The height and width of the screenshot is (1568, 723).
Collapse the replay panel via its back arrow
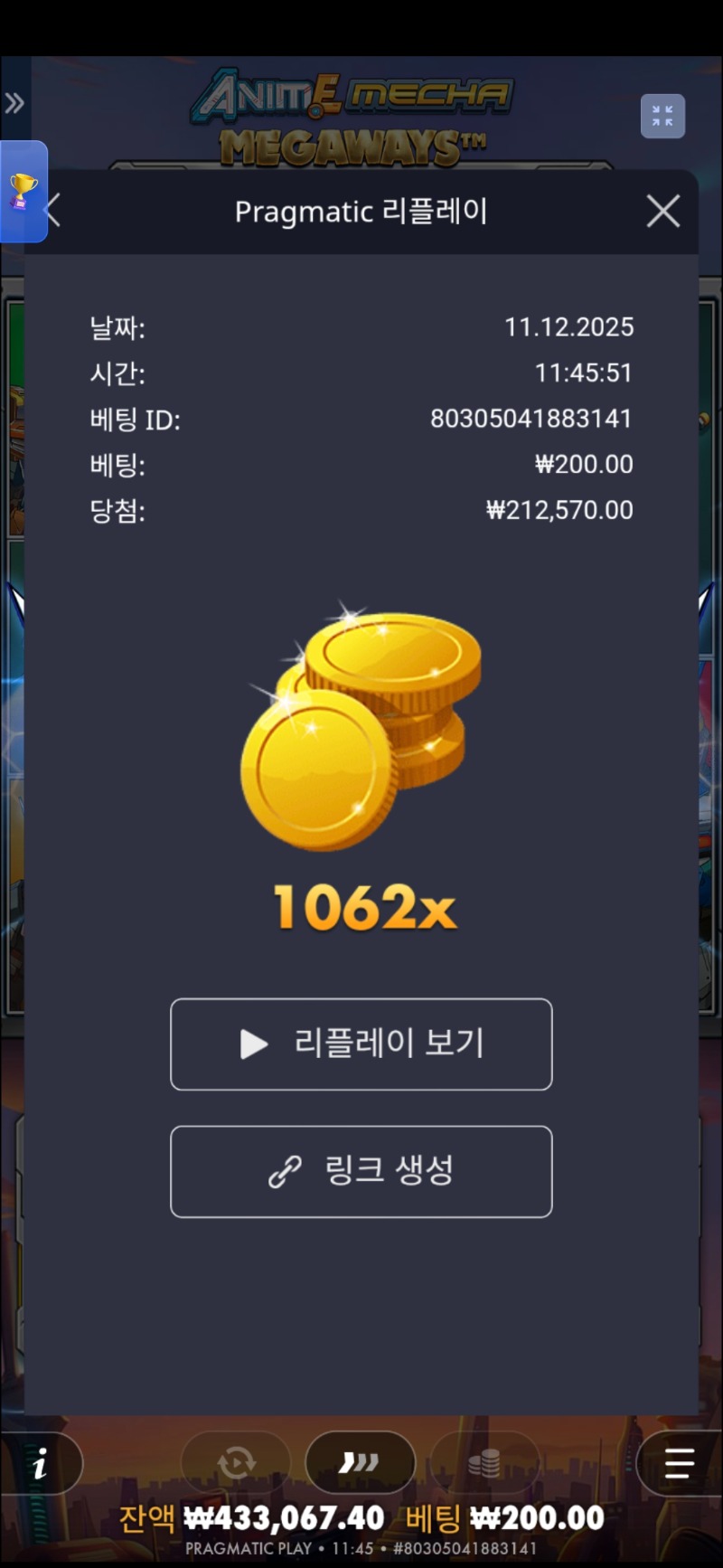point(52,211)
